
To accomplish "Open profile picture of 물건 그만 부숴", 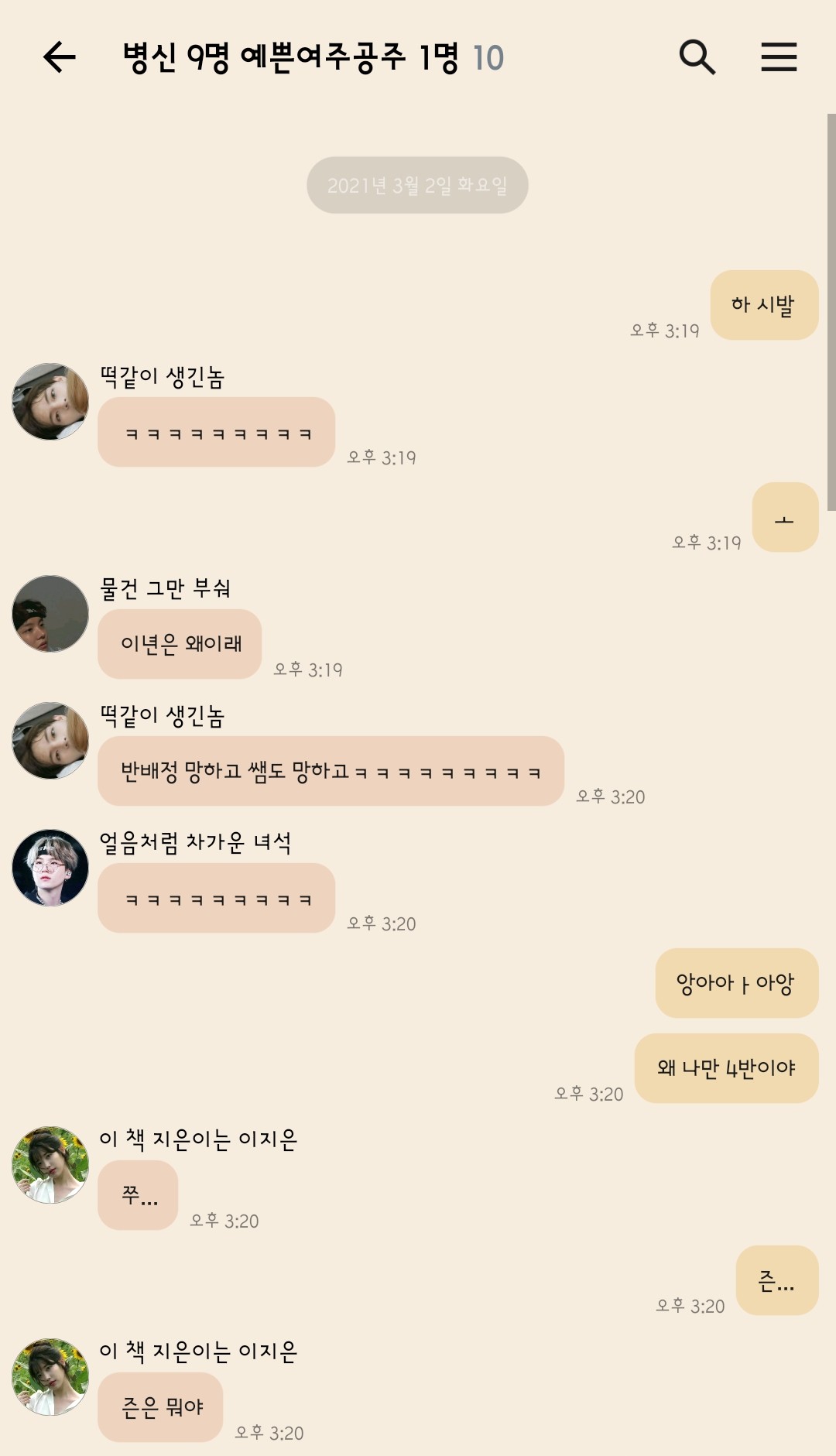I will pyautogui.click(x=50, y=614).
